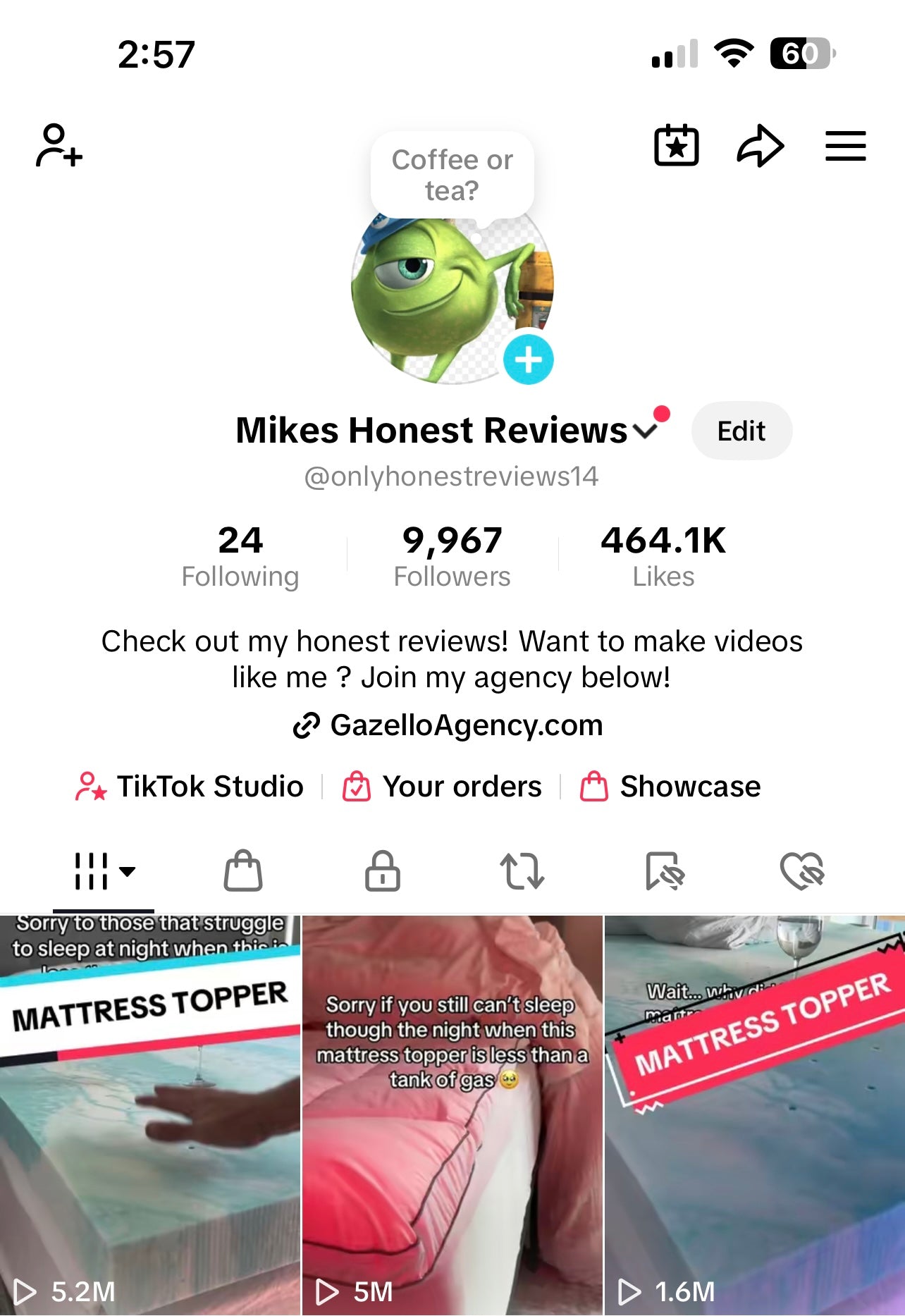
Task: Open the 5.2M views mattress topper video
Action: [150, 1114]
